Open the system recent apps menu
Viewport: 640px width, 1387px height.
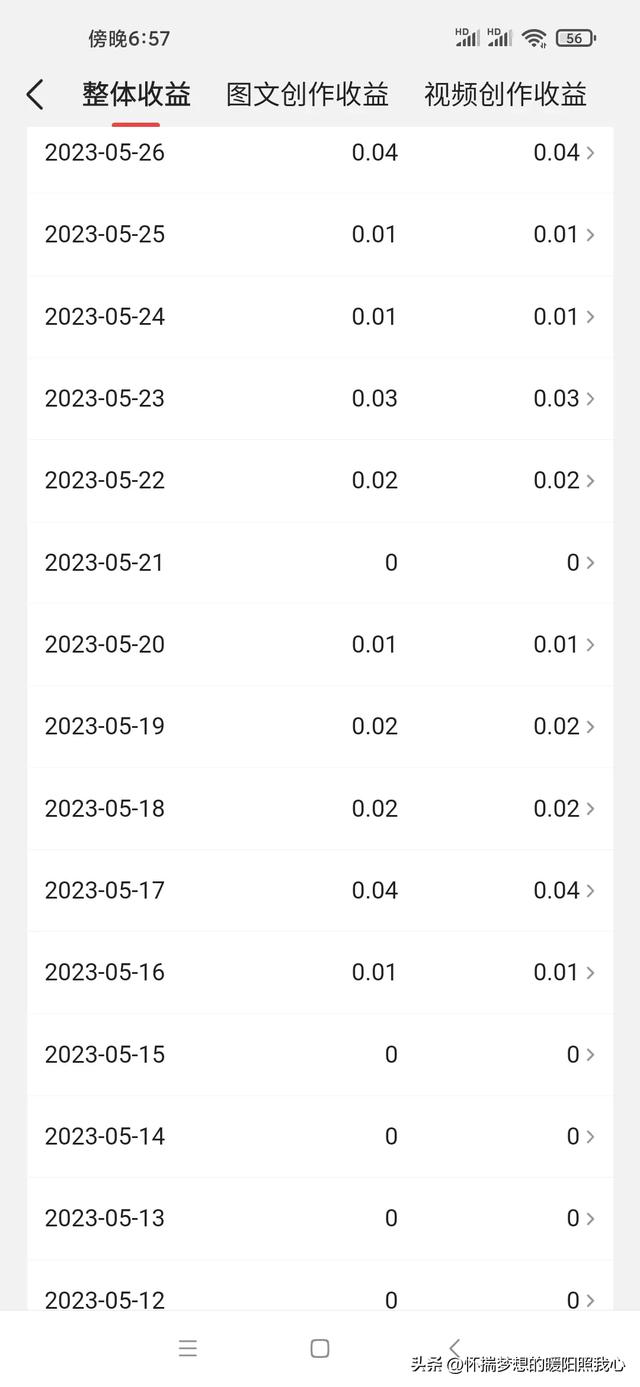(x=188, y=1348)
